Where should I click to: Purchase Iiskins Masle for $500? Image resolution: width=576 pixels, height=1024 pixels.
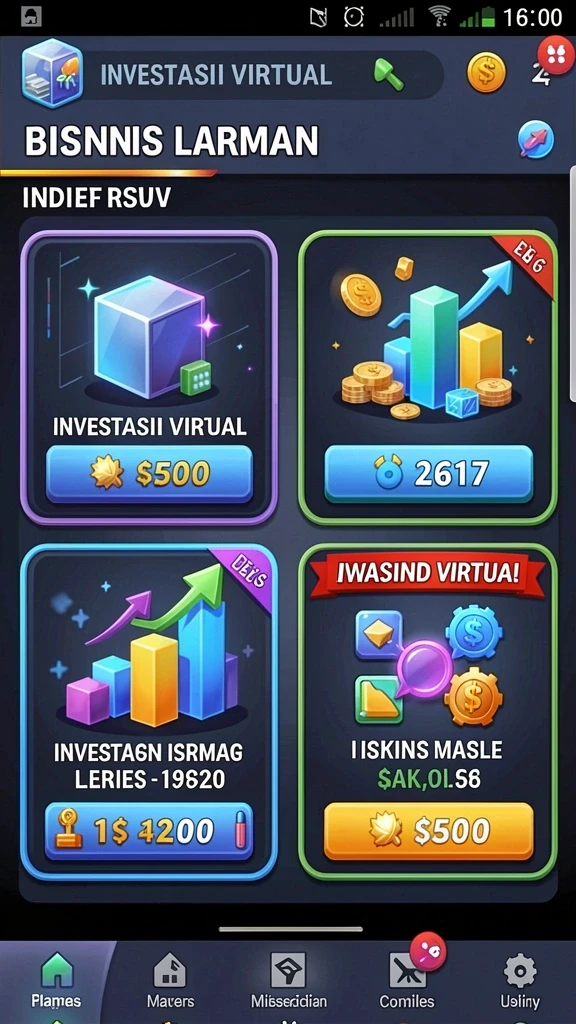(x=428, y=831)
